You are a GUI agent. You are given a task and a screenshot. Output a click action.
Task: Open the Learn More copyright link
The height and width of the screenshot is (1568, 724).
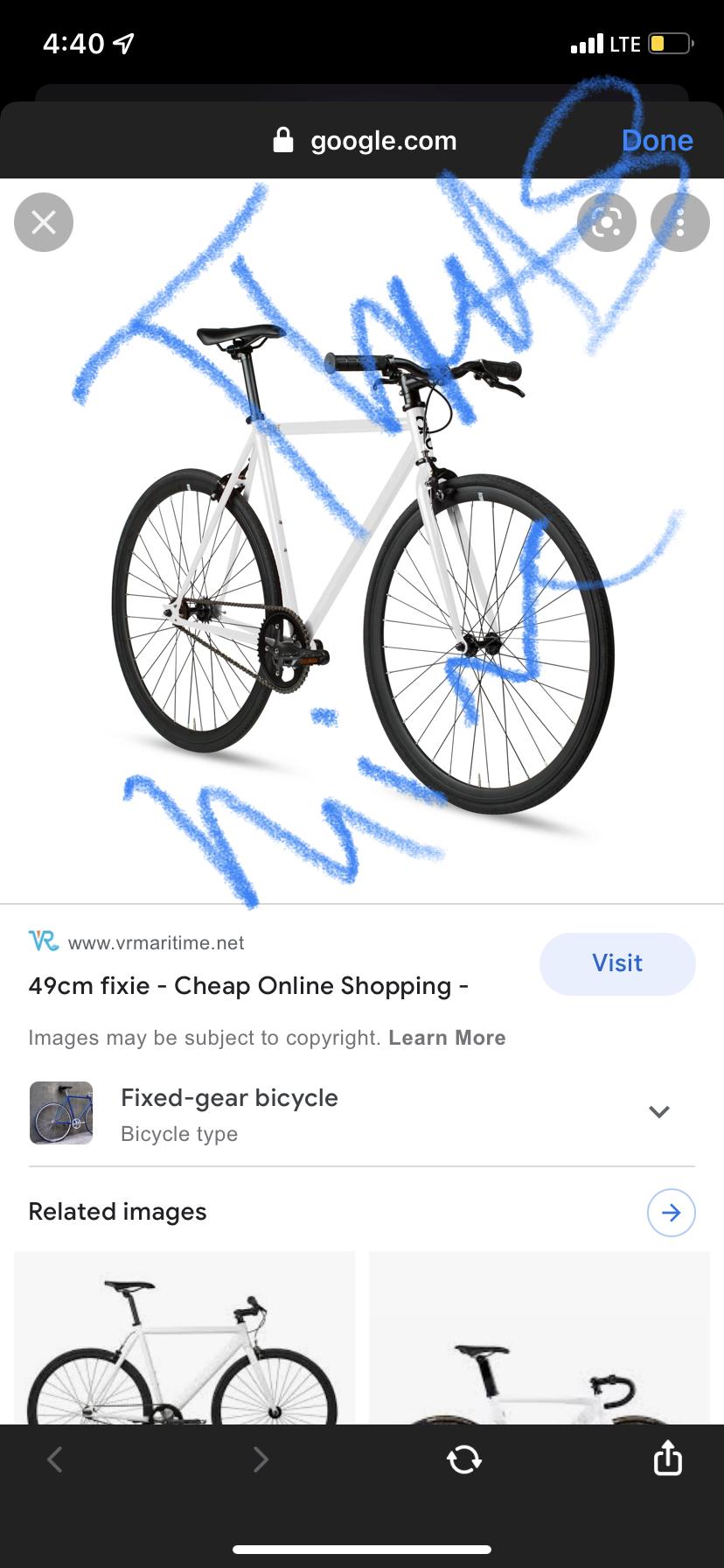click(447, 1038)
